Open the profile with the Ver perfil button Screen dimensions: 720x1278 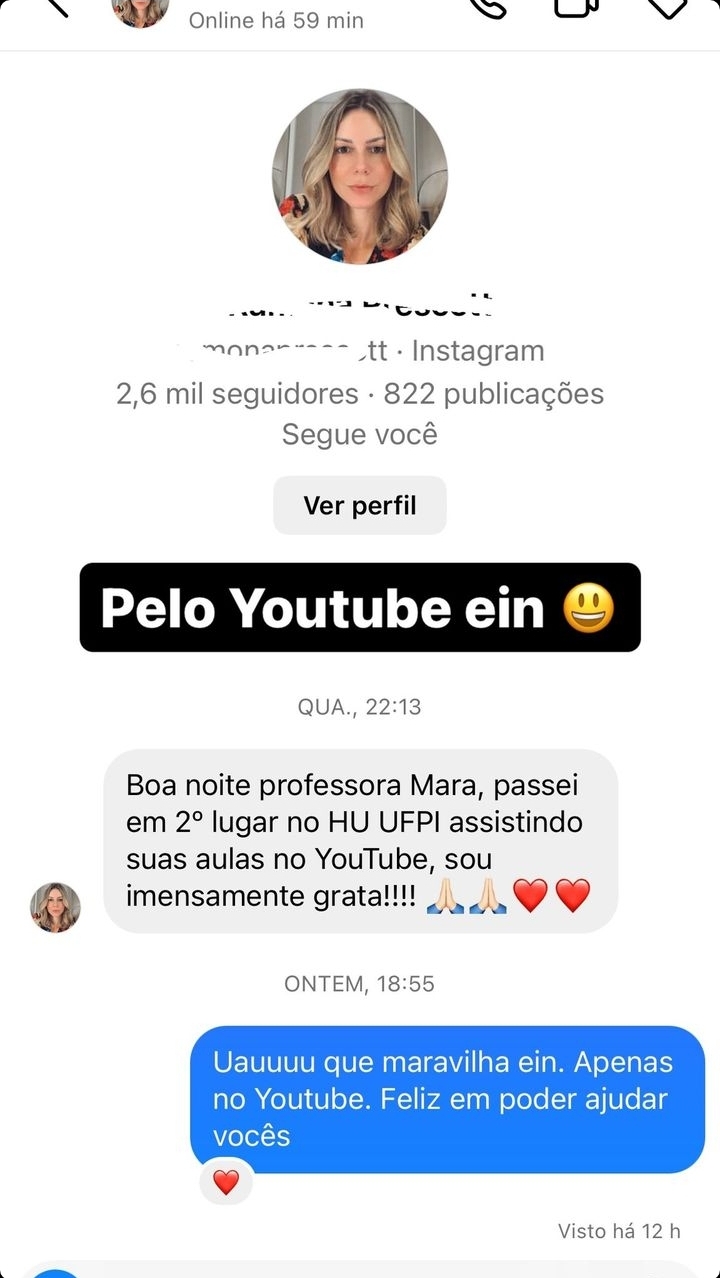coord(359,505)
